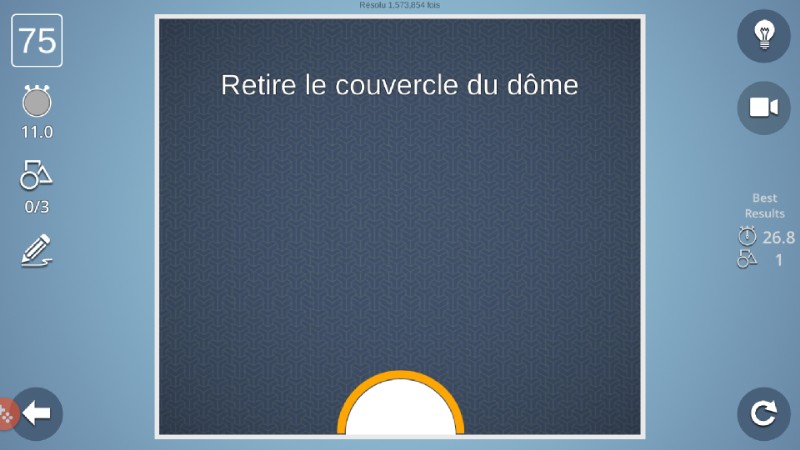Open the level 75 selector

(37, 42)
